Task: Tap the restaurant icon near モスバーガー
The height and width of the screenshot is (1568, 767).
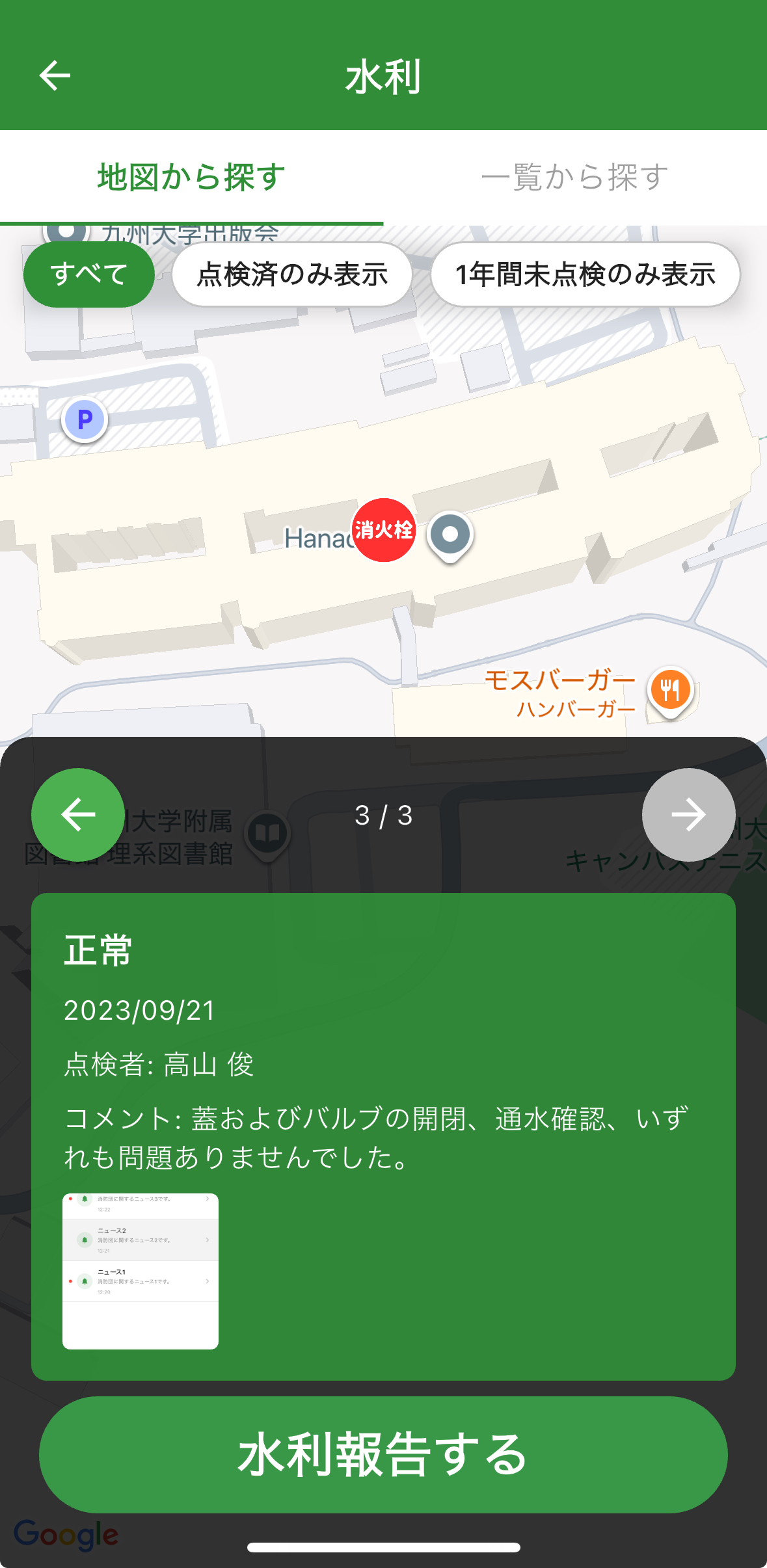Action: (x=669, y=687)
